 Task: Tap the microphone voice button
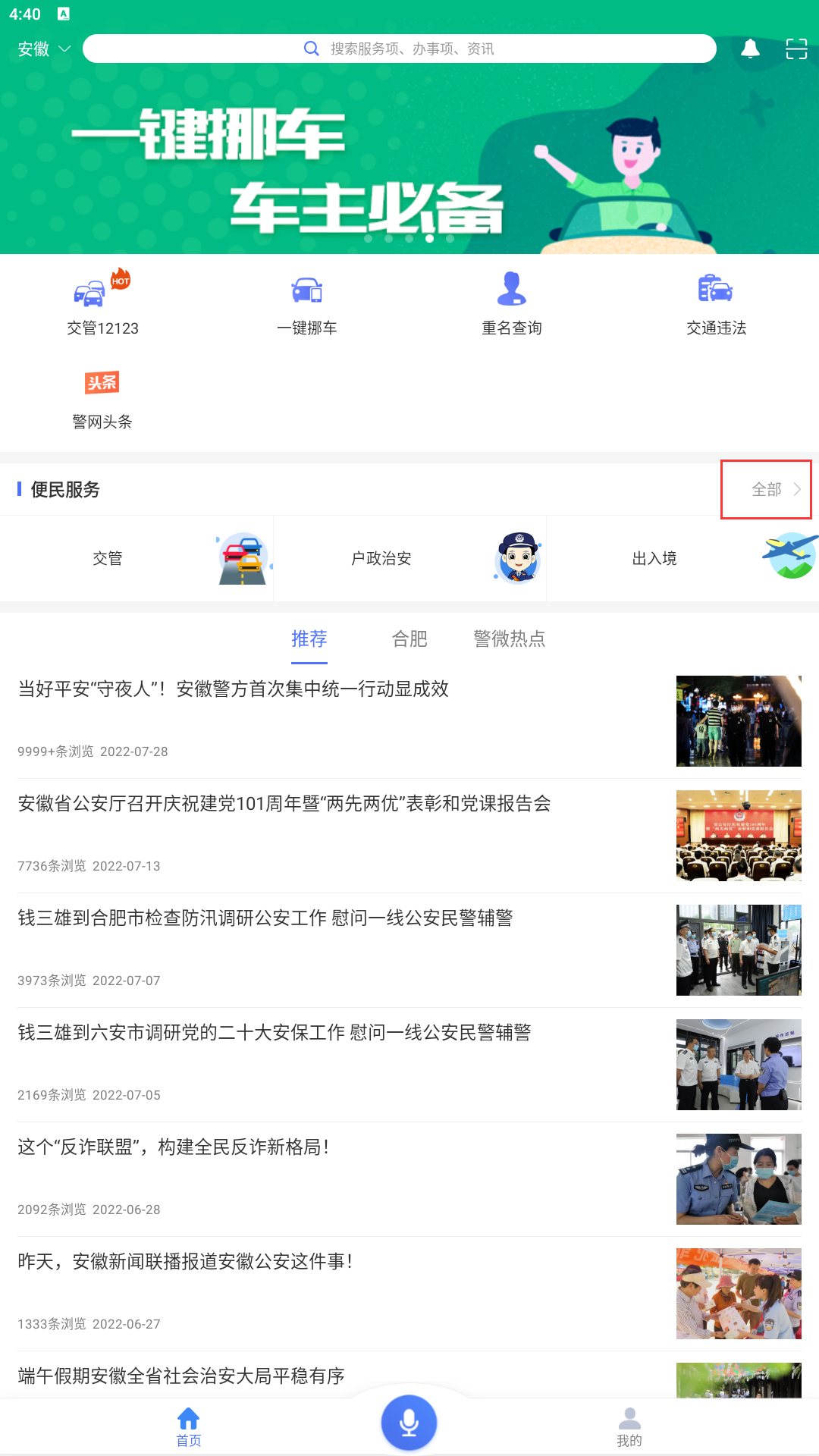(x=409, y=1423)
